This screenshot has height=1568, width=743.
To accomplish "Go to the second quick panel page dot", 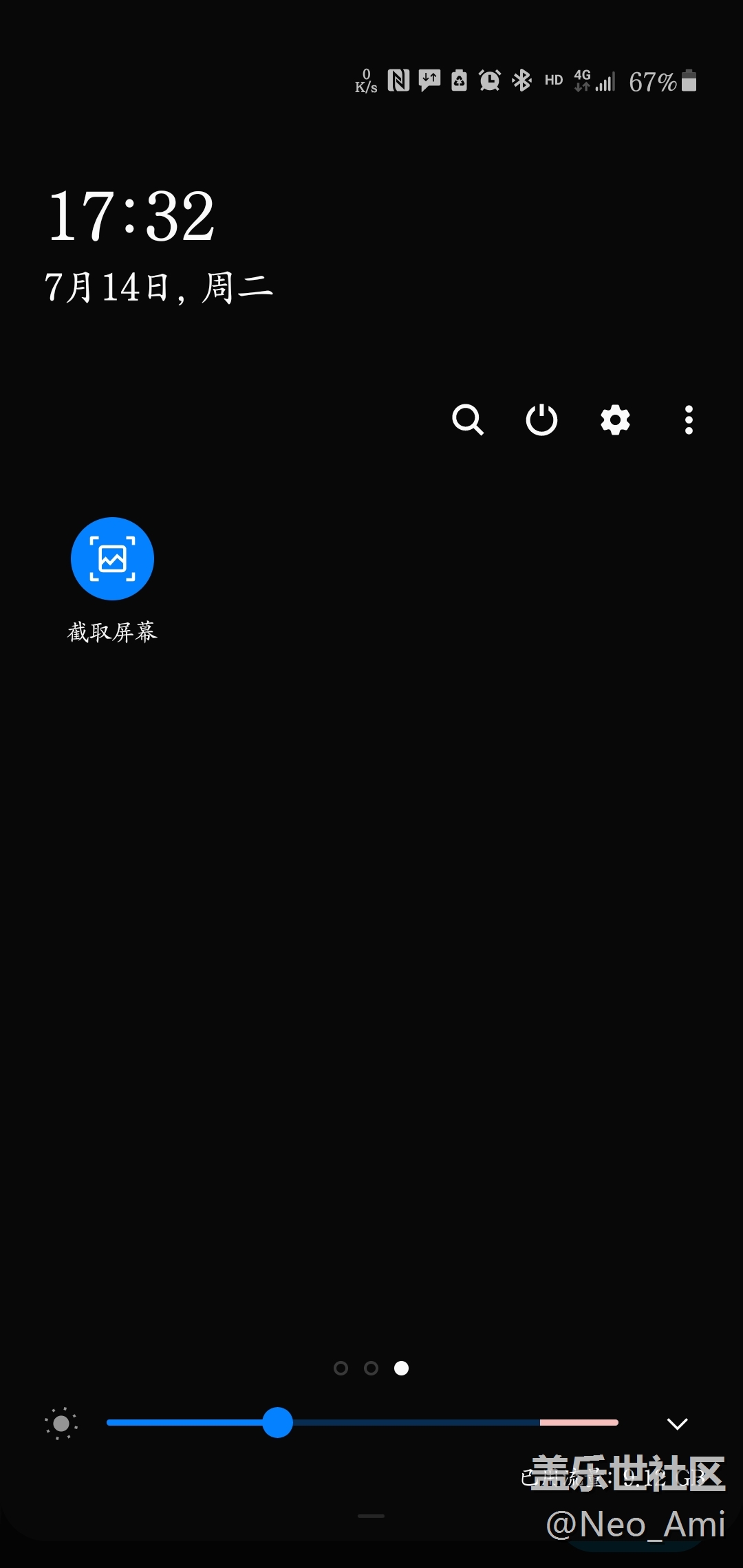I will (371, 1368).
